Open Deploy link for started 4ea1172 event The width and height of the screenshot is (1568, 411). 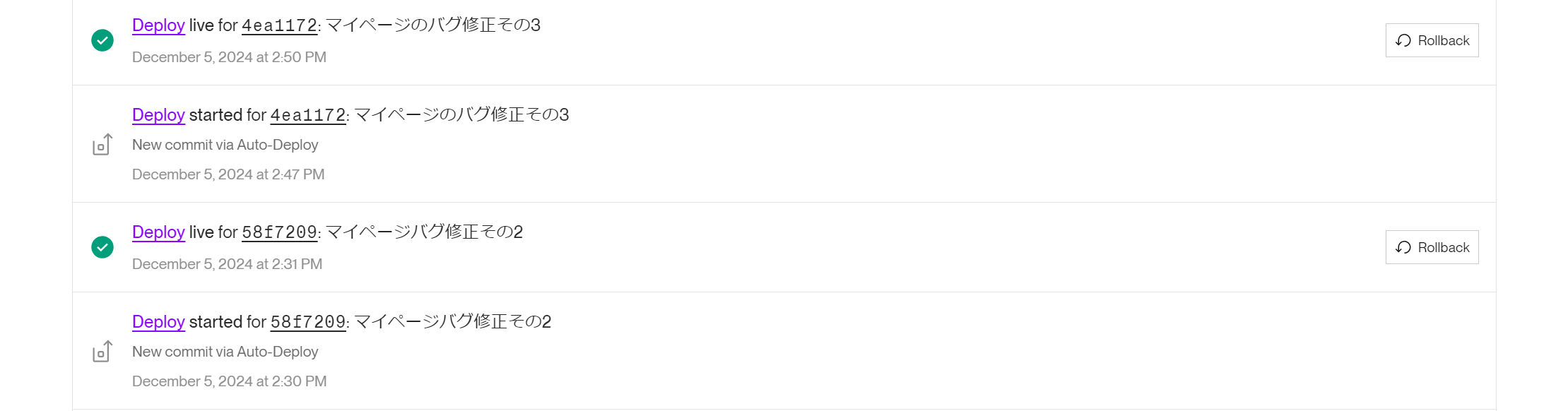158,115
